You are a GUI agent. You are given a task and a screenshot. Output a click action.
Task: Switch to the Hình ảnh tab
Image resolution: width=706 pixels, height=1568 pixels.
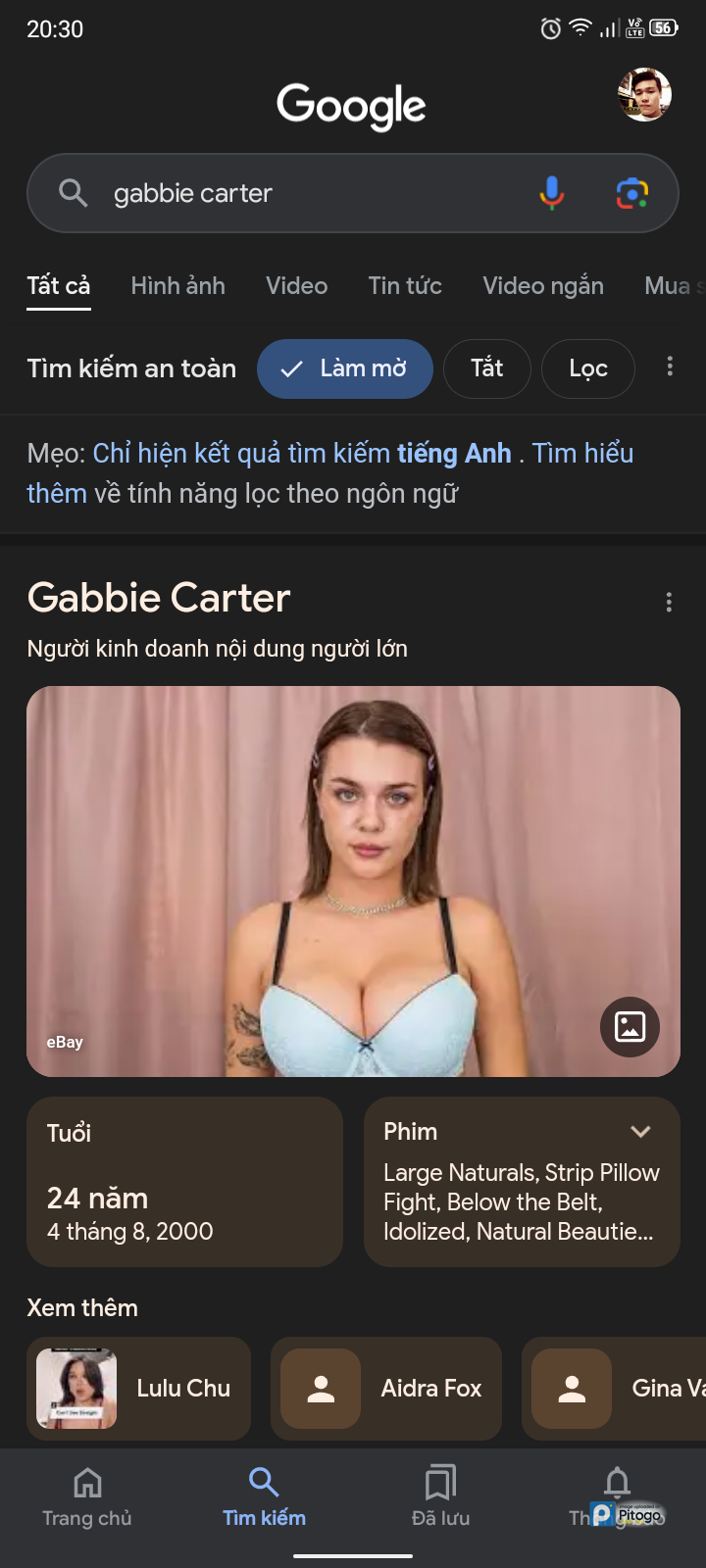coord(177,285)
